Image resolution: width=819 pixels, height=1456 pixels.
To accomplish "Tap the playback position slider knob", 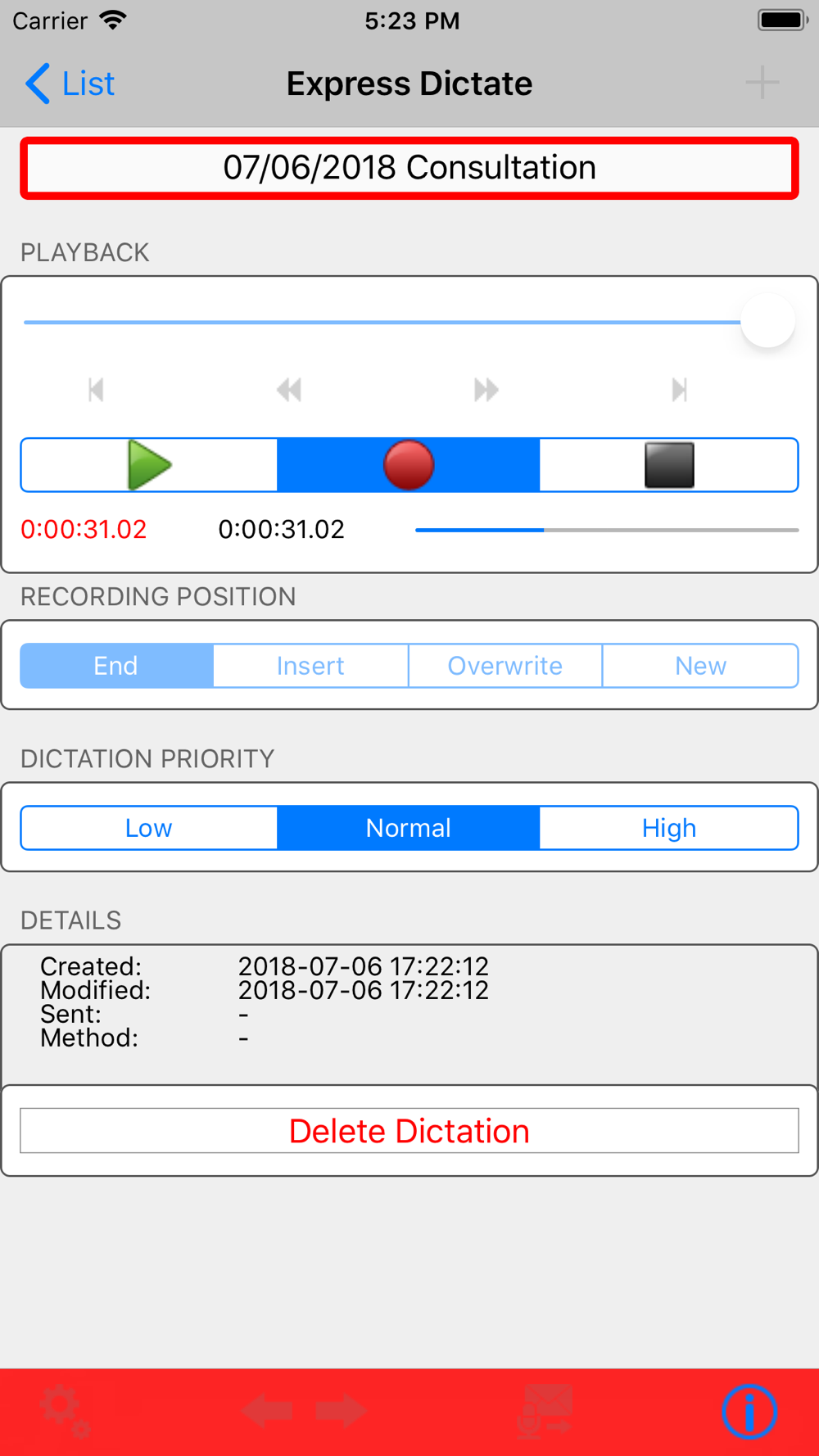I will tap(768, 321).
